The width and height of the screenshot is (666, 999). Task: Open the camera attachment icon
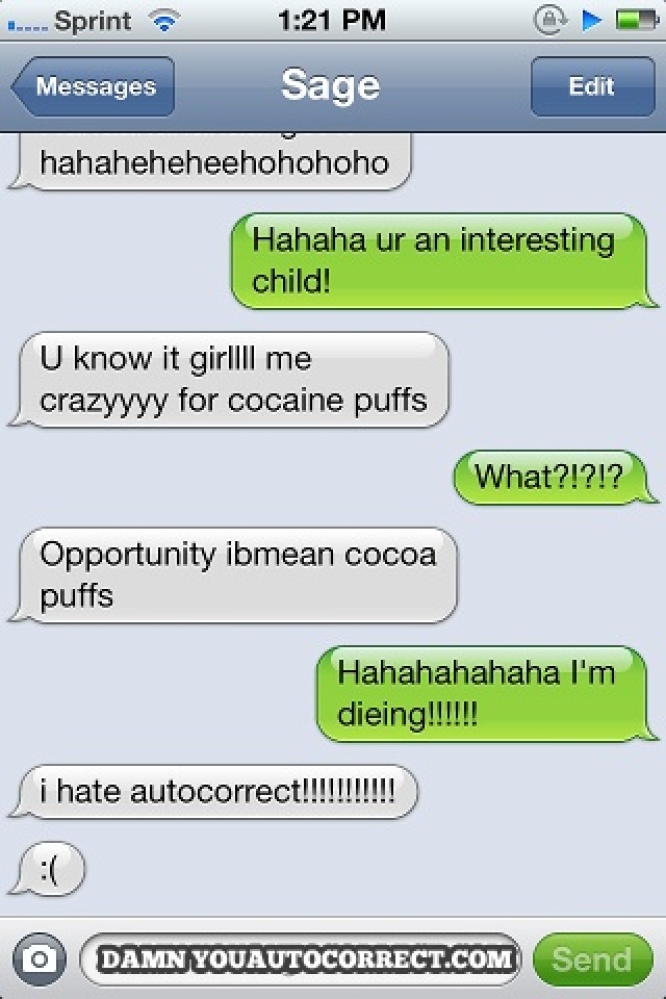(x=40, y=959)
